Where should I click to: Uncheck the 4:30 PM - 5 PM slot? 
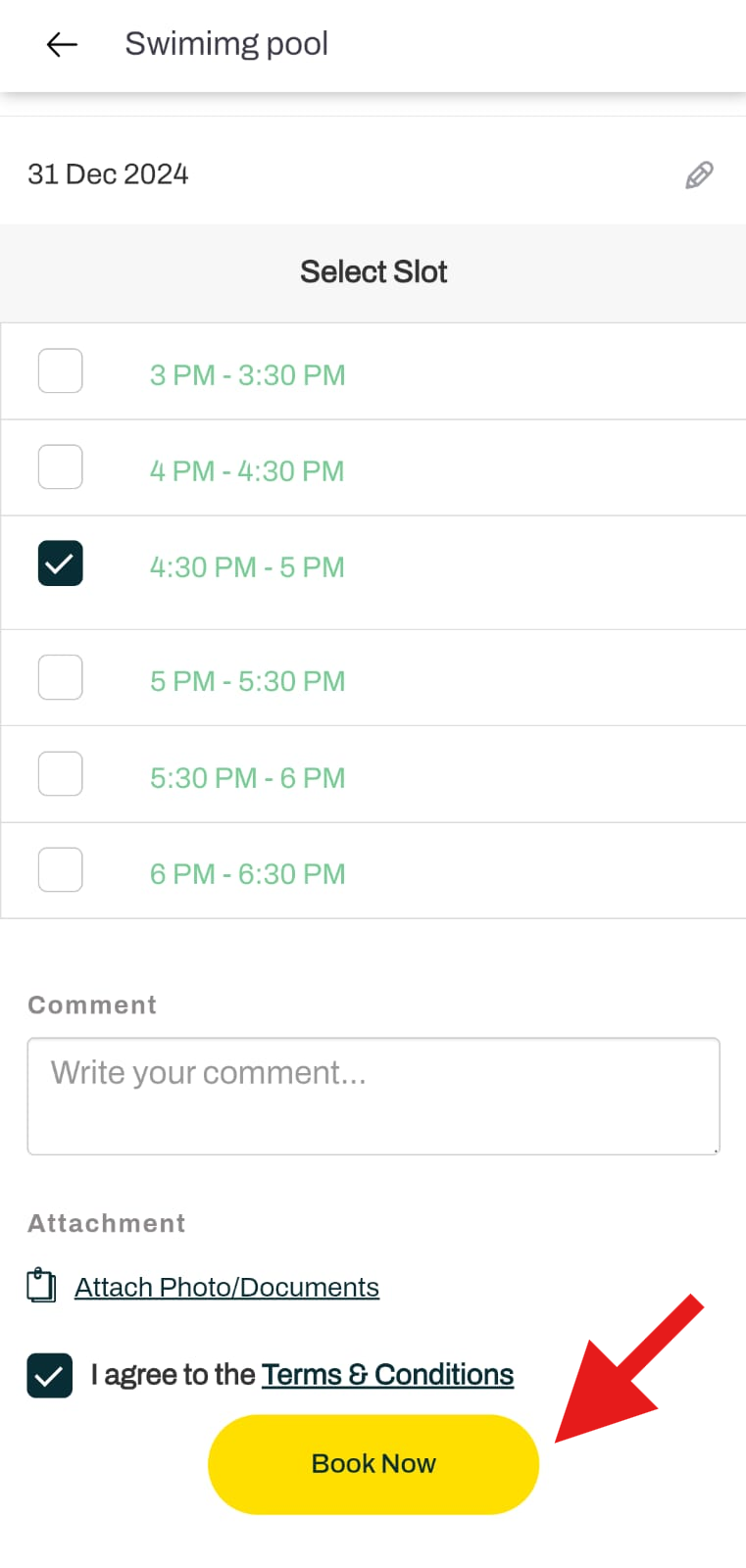pyautogui.click(x=60, y=563)
